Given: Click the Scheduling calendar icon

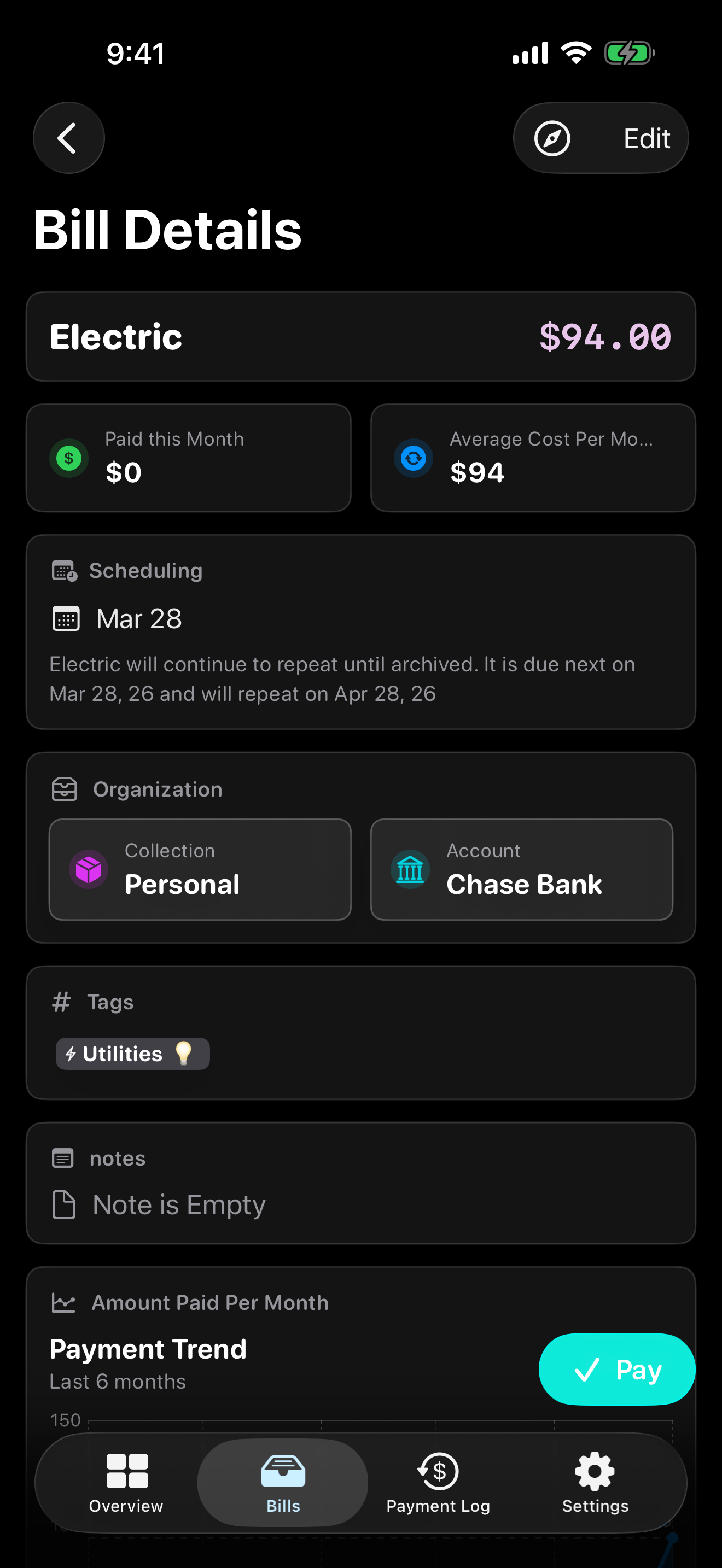Looking at the screenshot, I should (65, 570).
